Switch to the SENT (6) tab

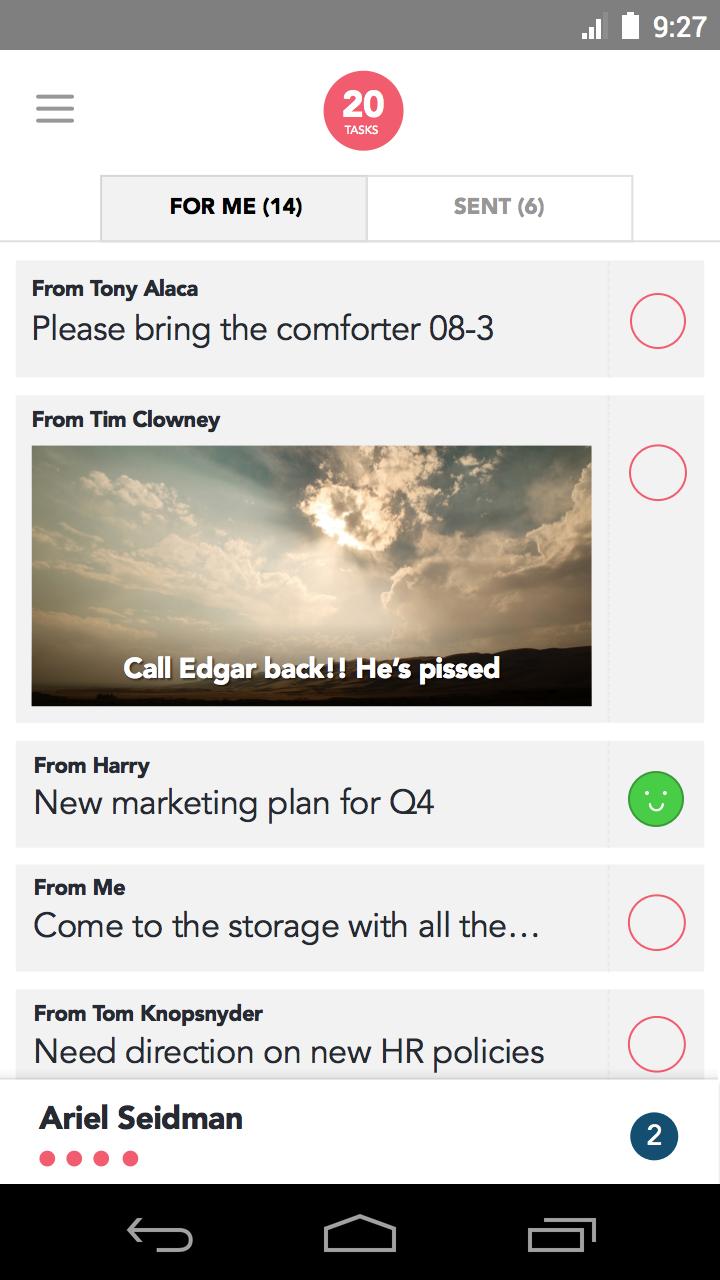click(498, 206)
